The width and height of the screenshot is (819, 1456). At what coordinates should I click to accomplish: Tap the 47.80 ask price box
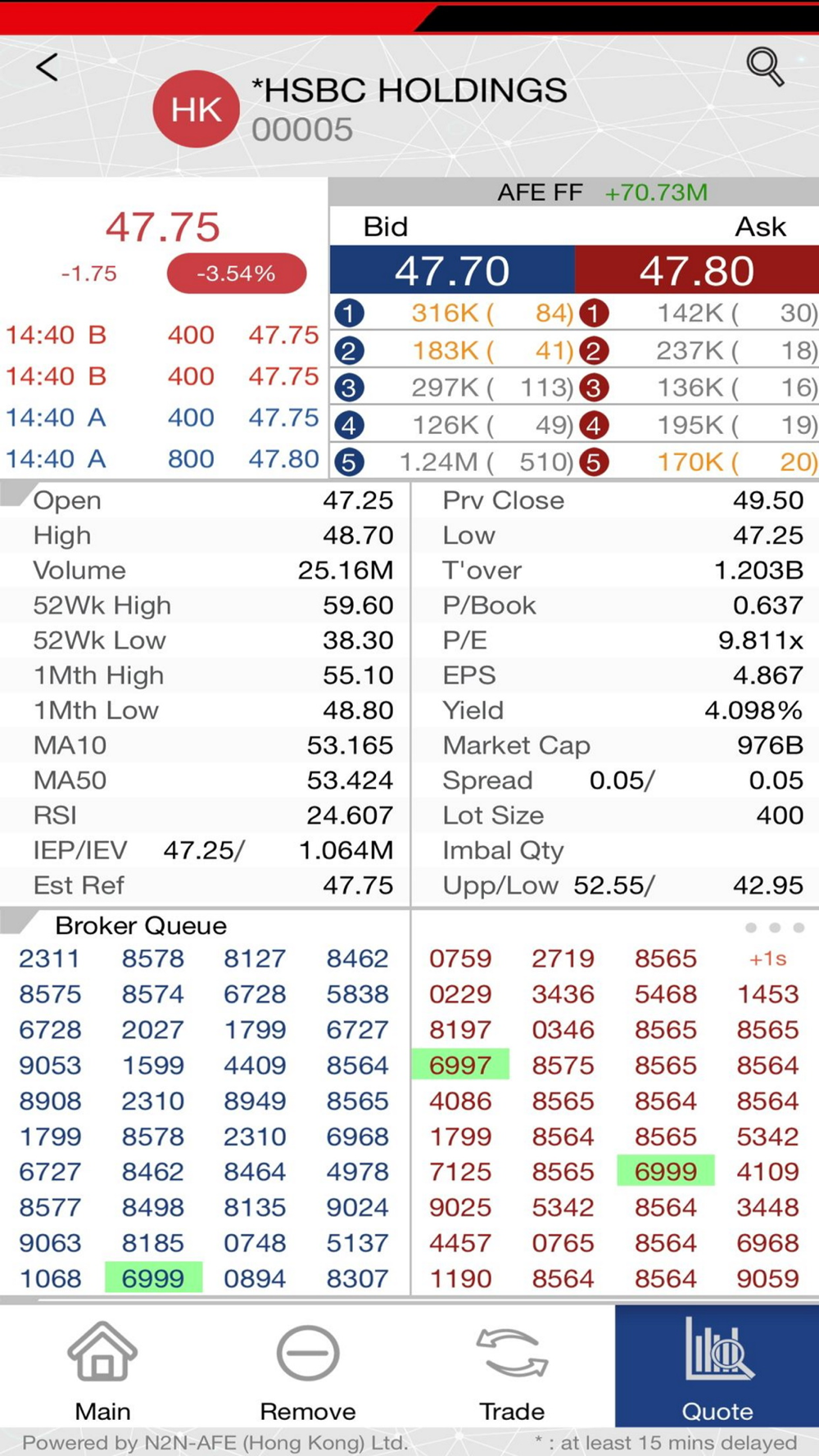(x=697, y=270)
